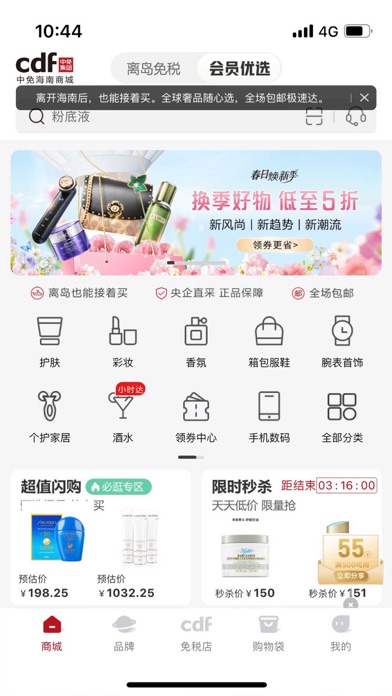Dismiss the dark tooltip banner
The width and height of the screenshot is (392, 696).
point(364,98)
